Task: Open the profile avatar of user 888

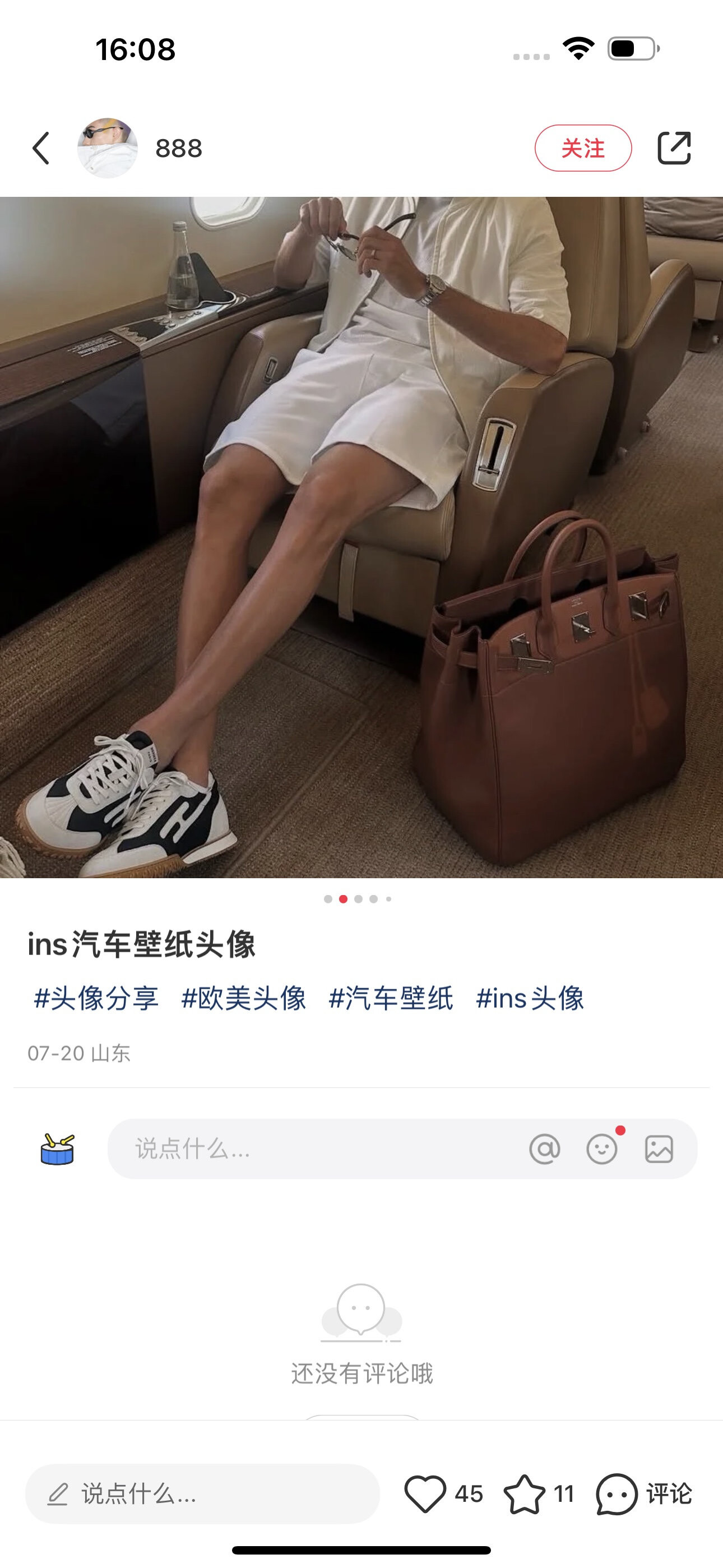Action: [107, 148]
